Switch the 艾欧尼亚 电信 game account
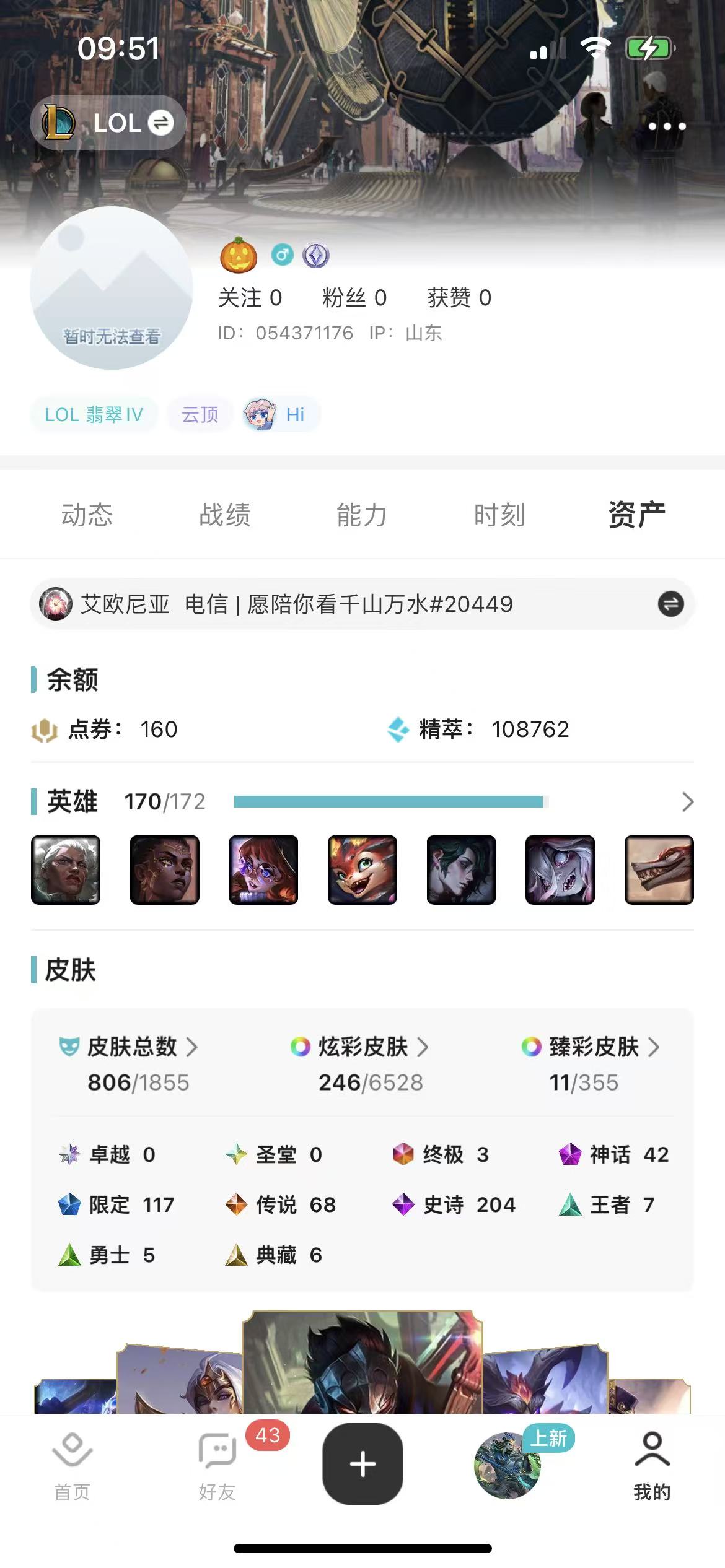 click(x=670, y=604)
